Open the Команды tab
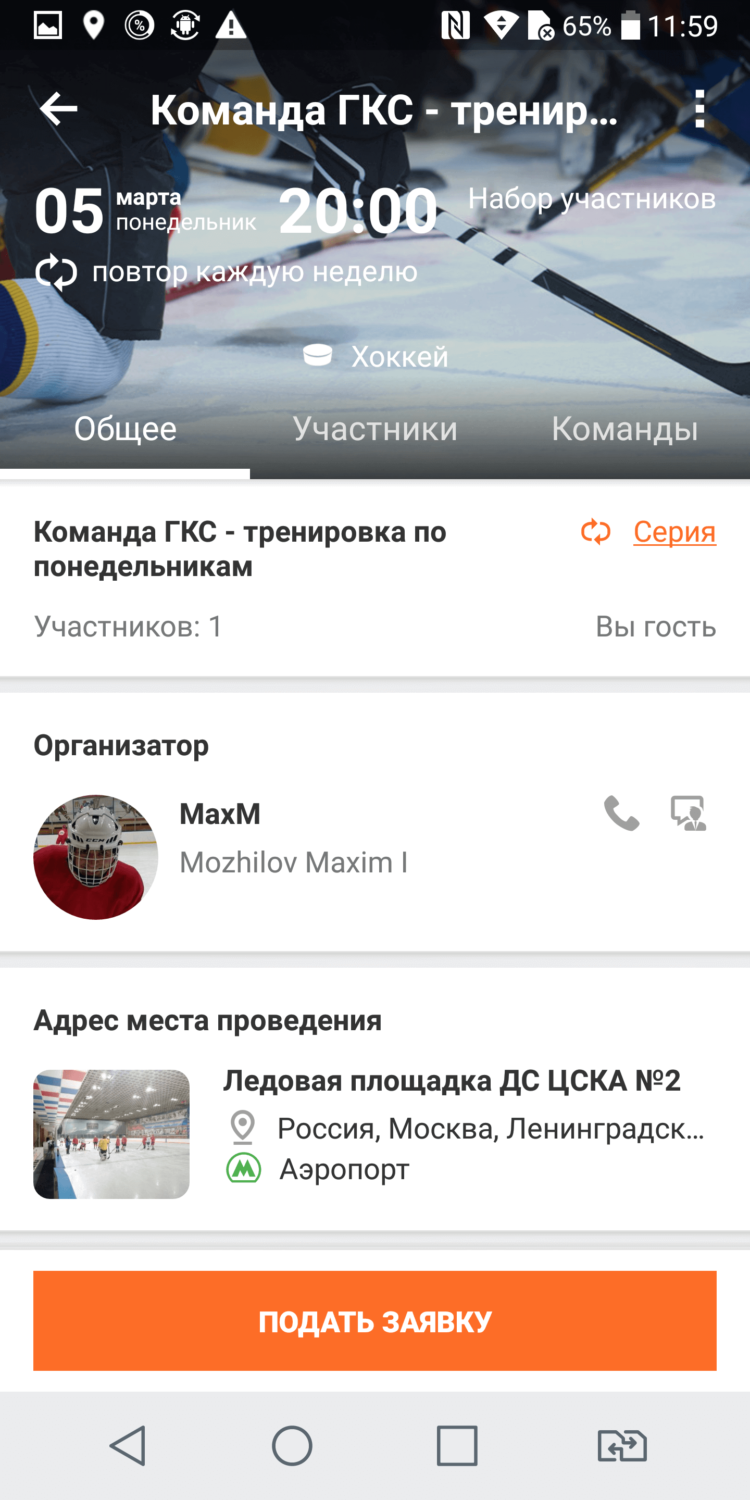 click(624, 428)
